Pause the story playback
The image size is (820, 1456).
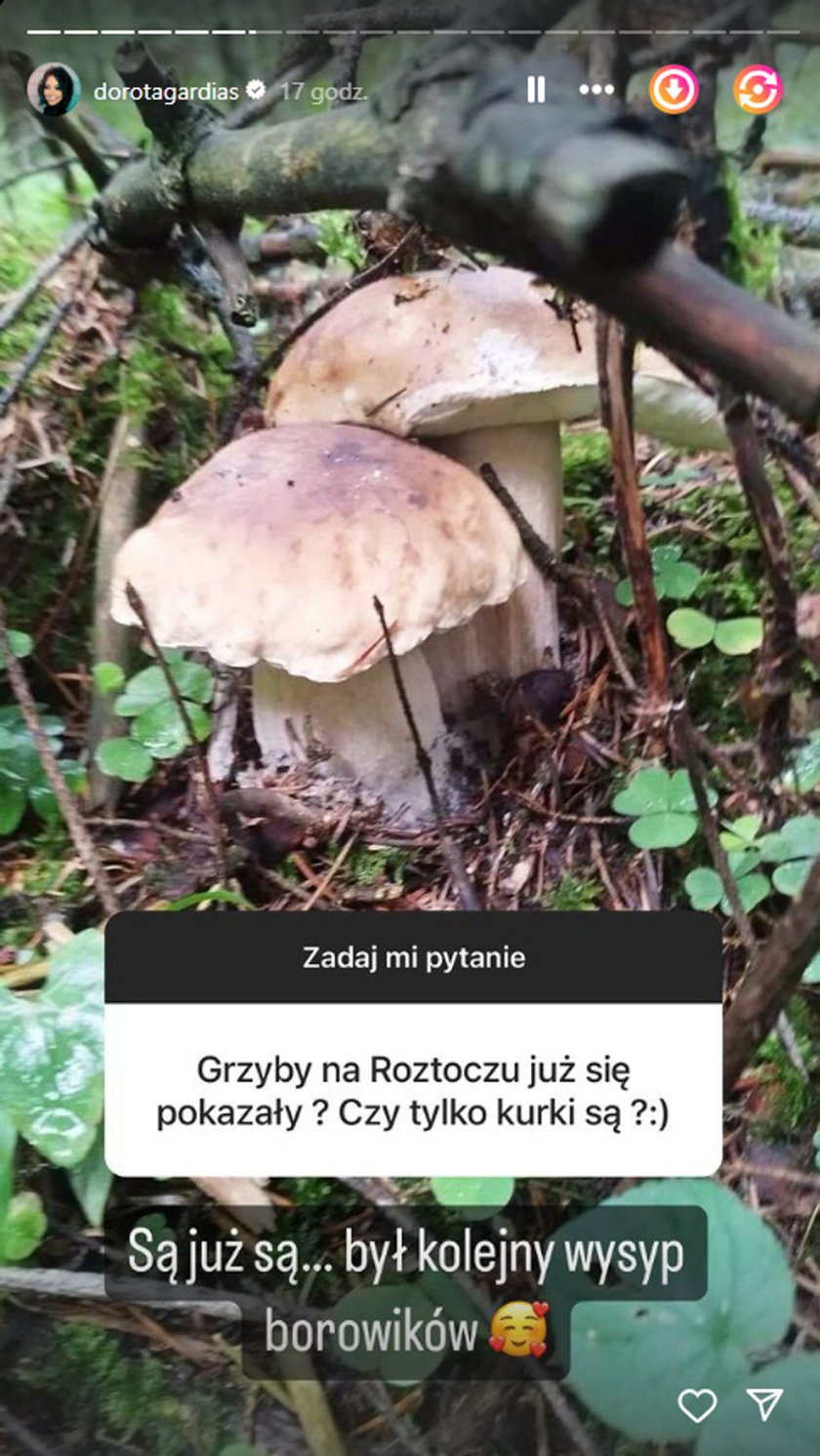[x=536, y=90]
